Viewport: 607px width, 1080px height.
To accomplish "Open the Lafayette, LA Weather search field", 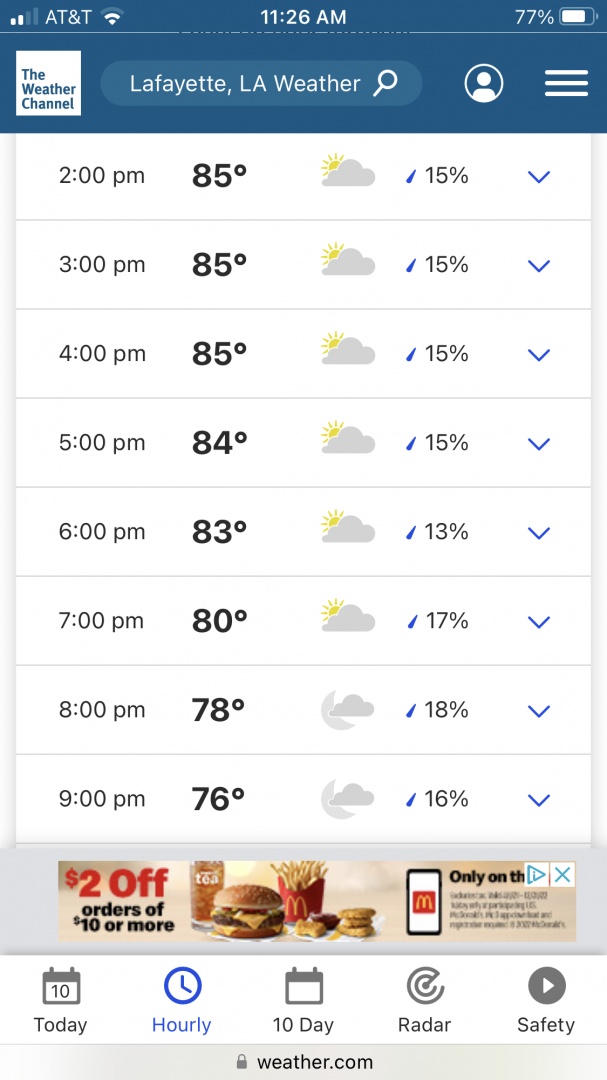I will tap(261, 83).
